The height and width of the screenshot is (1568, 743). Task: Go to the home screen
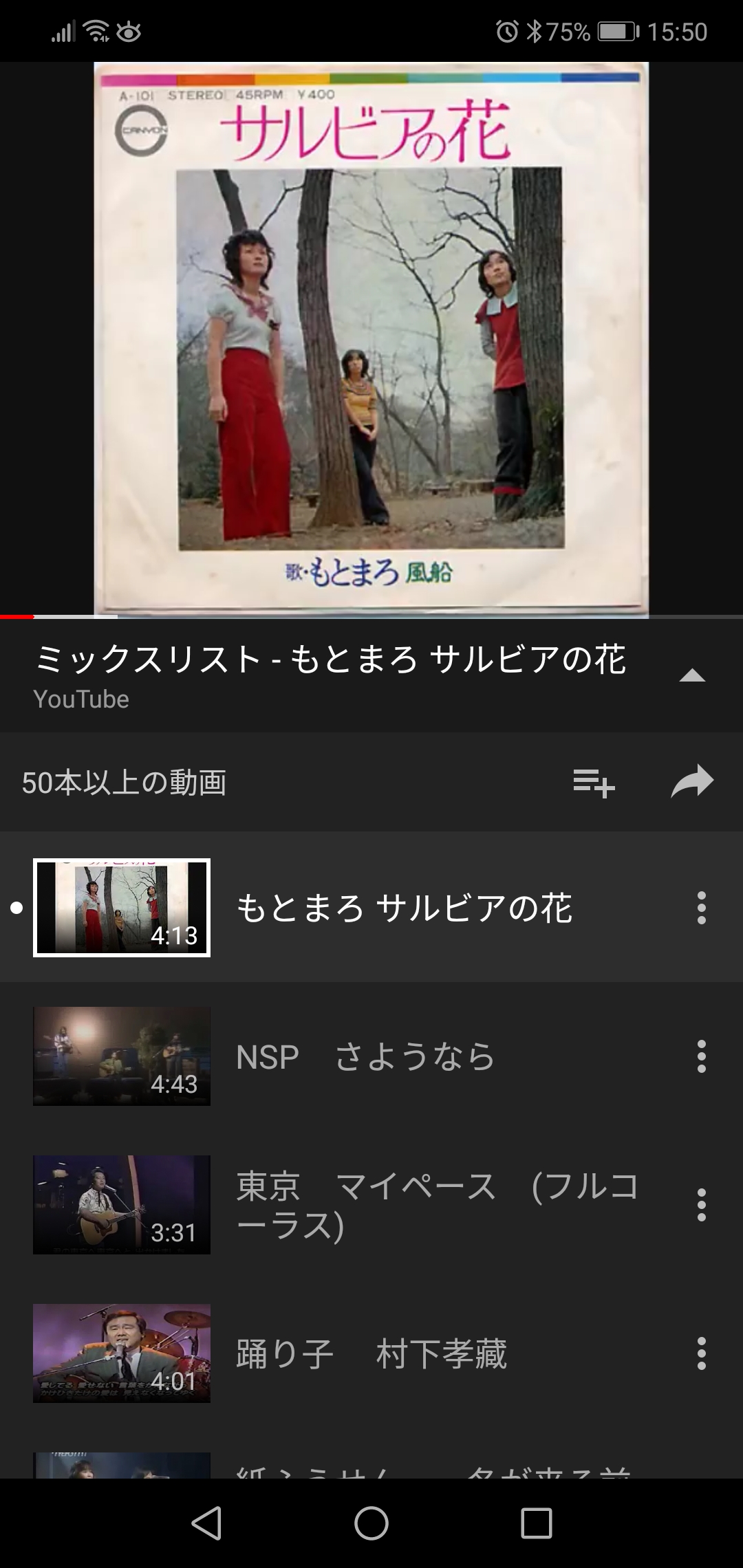371,1523
